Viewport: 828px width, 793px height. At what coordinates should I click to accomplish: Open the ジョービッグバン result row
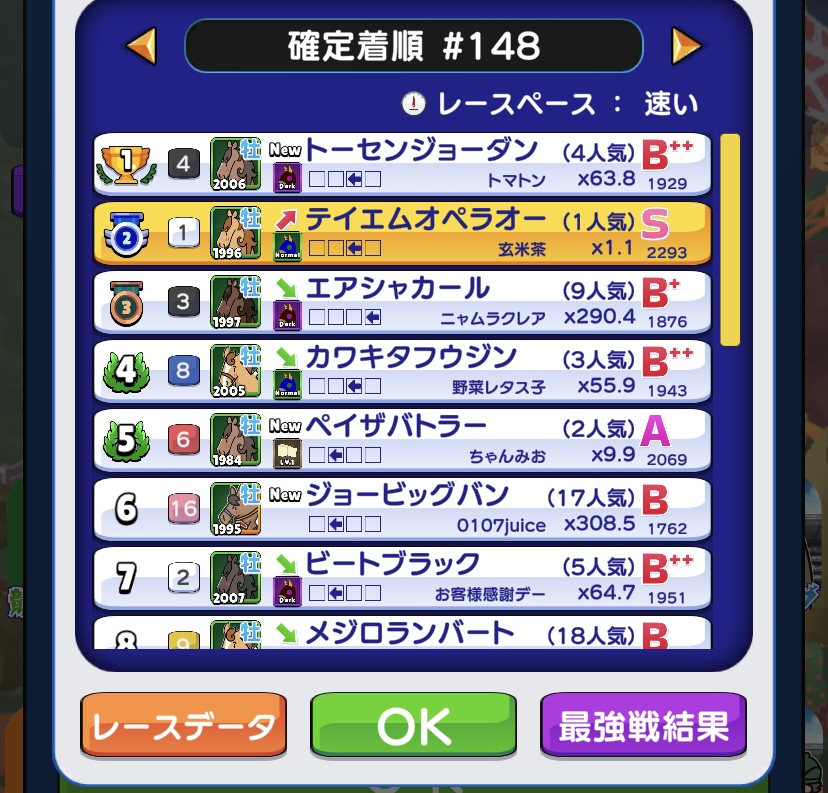(402, 508)
